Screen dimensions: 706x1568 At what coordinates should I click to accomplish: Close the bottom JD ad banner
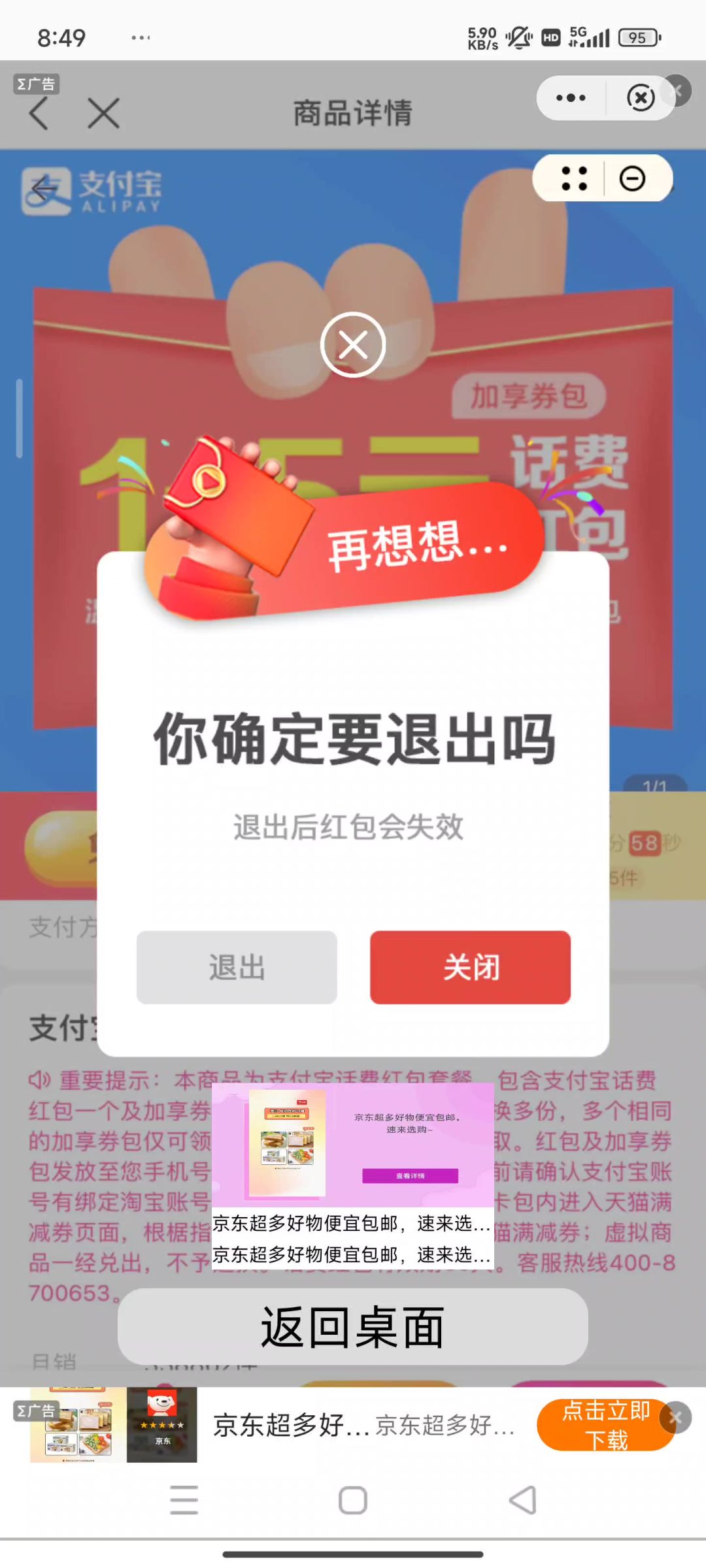tap(676, 1418)
